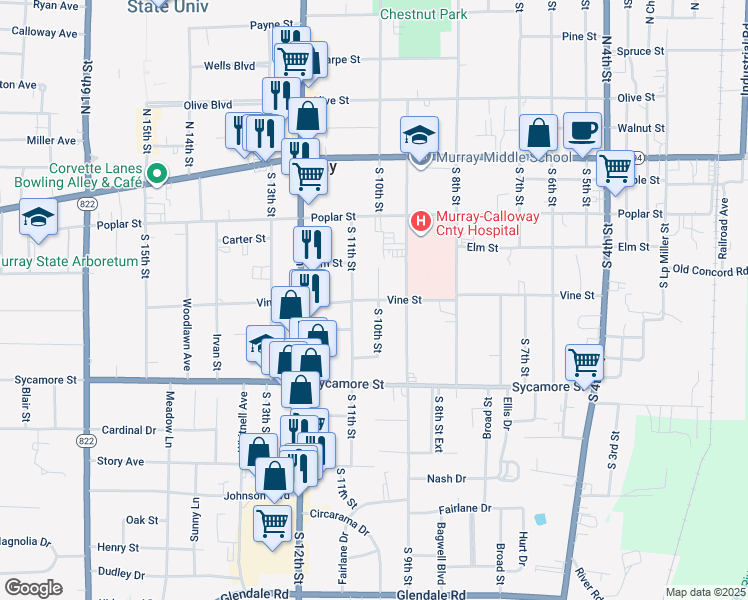Open the restaurant marker near Carter St
Image resolution: width=748 pixels, height=600 pixels.
click(311, 244)
